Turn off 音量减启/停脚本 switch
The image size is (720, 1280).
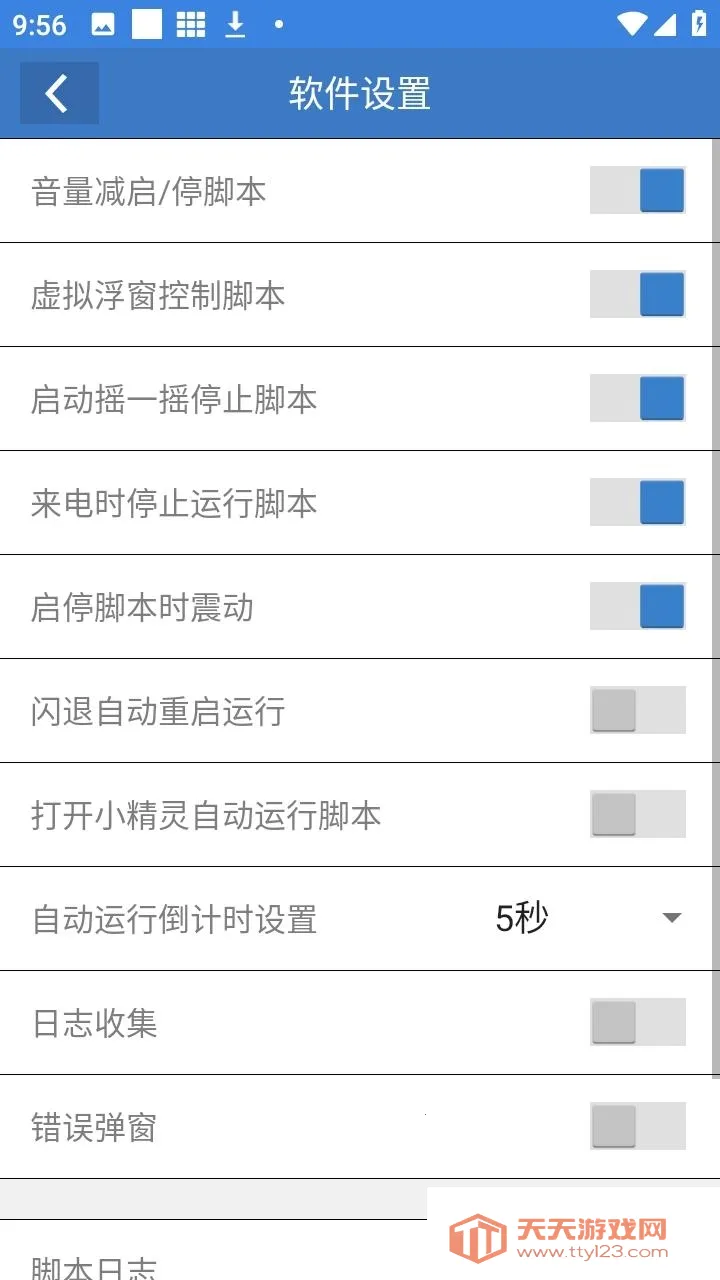point(637,191)
